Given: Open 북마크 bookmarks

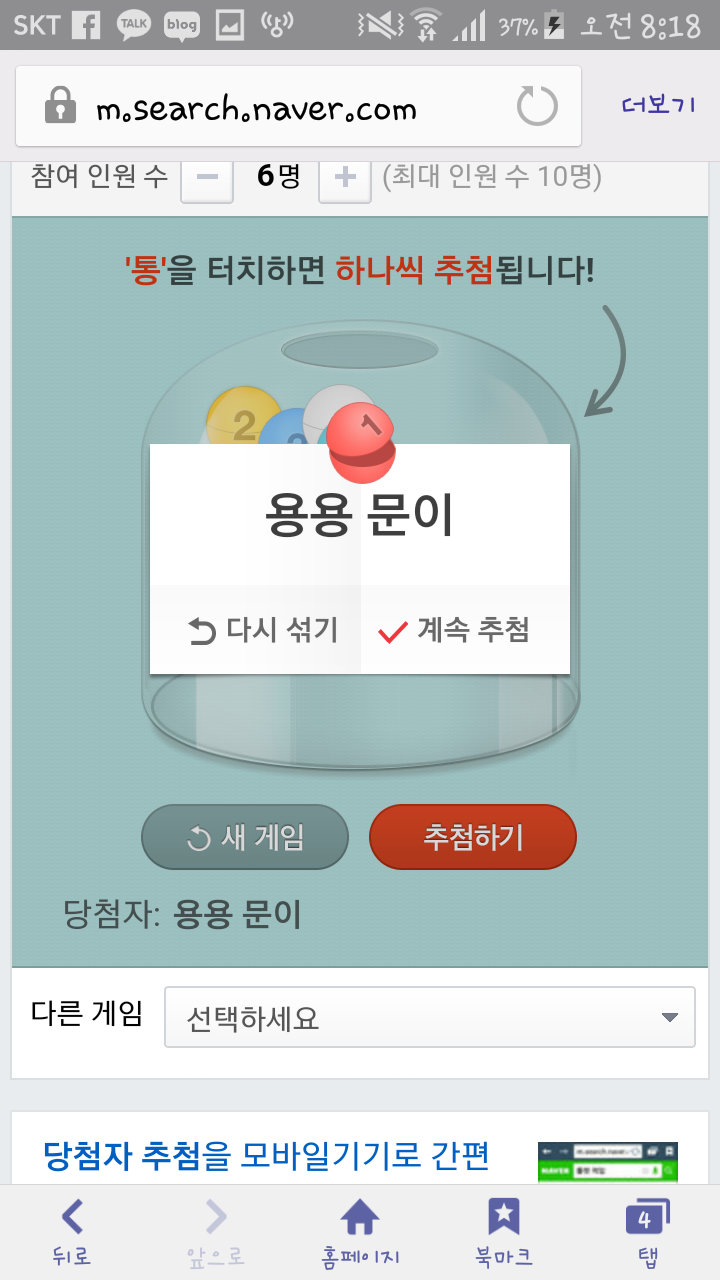Looking at the screenshot, I should coord(503,1232).
